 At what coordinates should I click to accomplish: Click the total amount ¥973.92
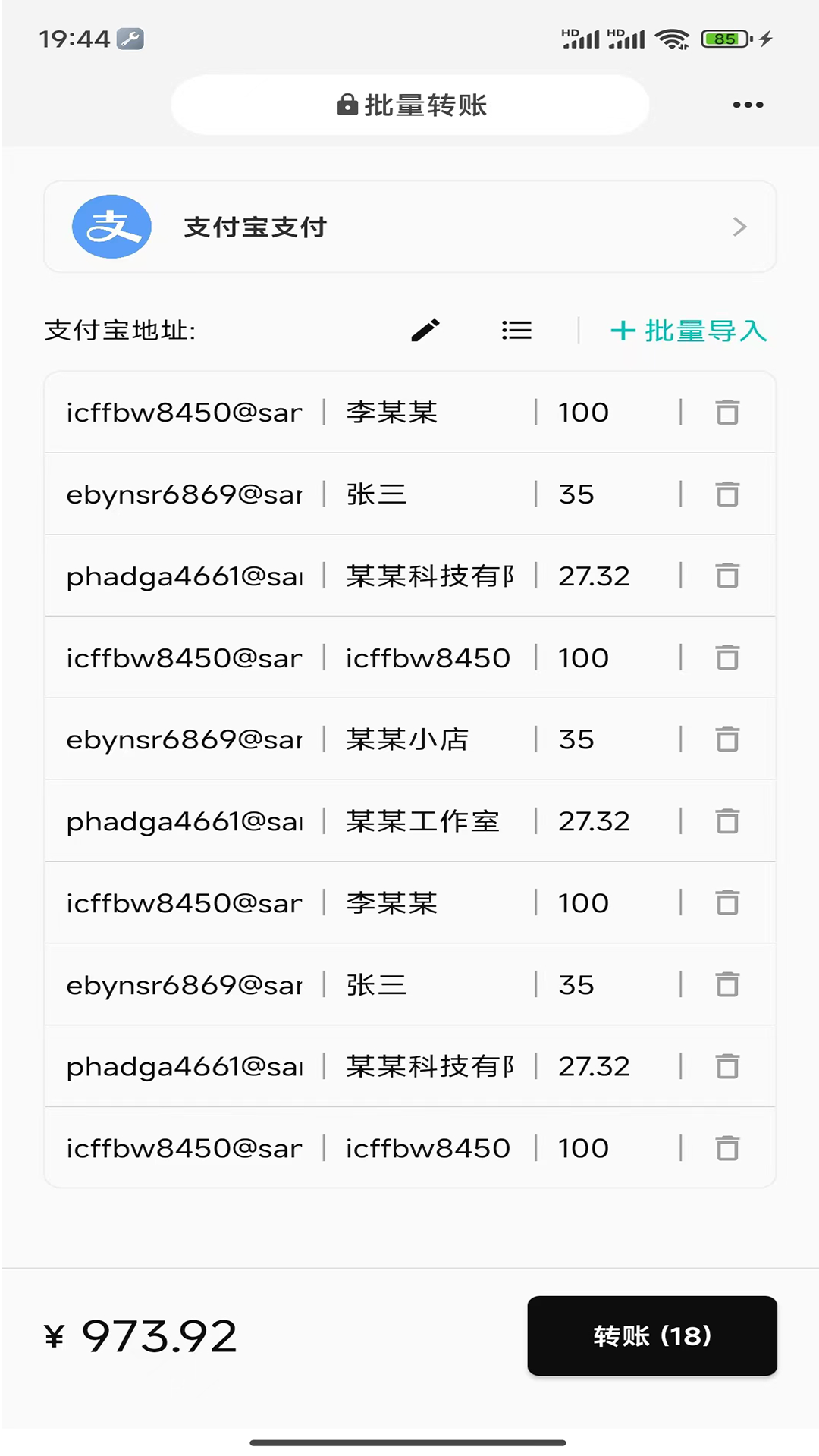click(140, 1335)
